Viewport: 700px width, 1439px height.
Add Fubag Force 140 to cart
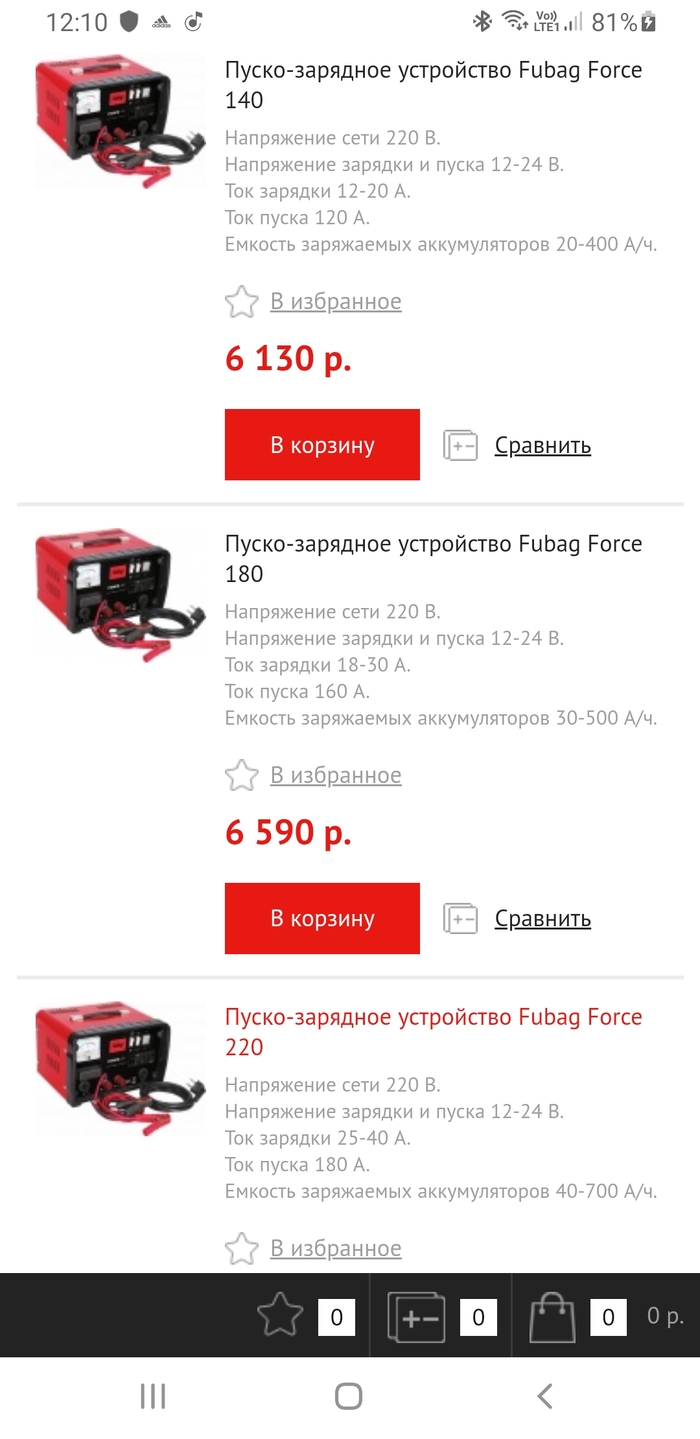[321, 445]
